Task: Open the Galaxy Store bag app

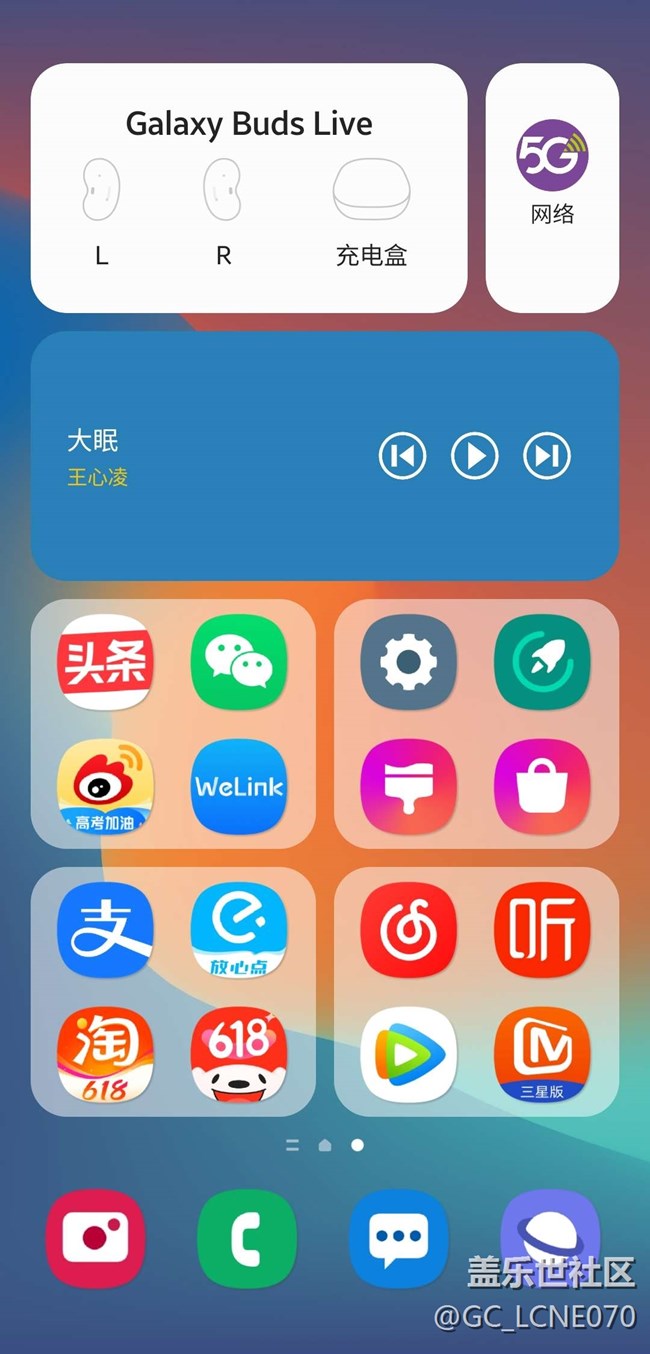Action: 542,787
